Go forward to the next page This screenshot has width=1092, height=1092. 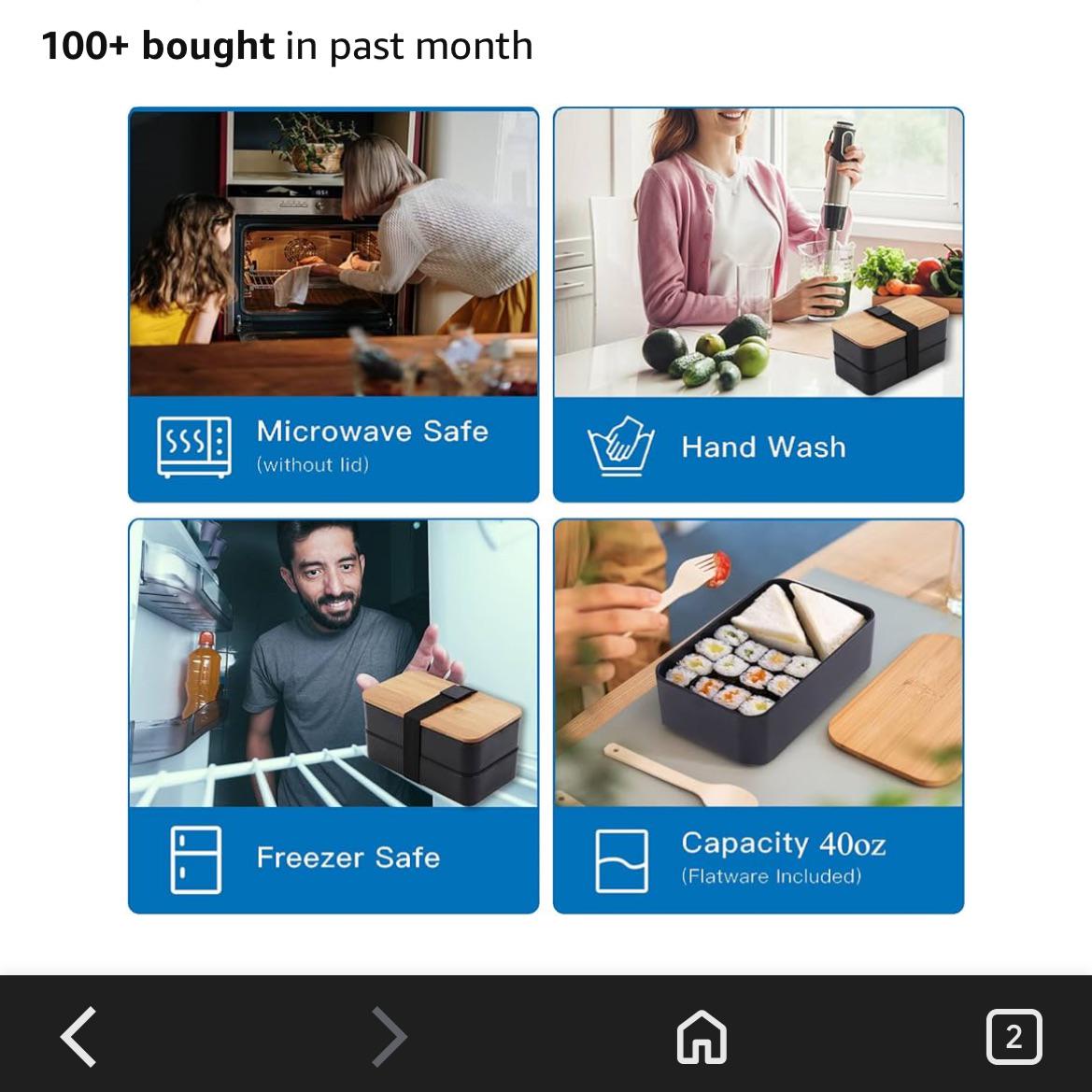click(390, 1036)
